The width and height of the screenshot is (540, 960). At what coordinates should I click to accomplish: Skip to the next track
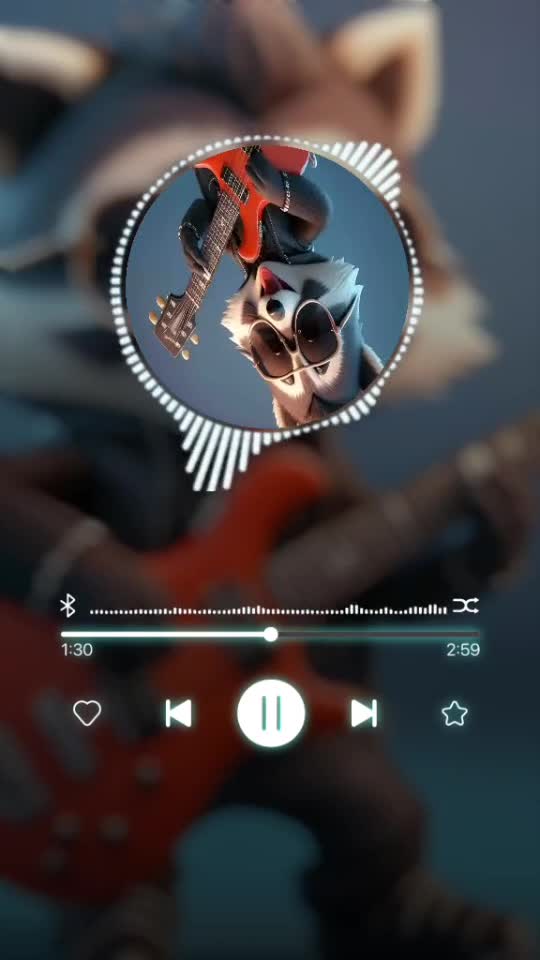pos(364,713)
